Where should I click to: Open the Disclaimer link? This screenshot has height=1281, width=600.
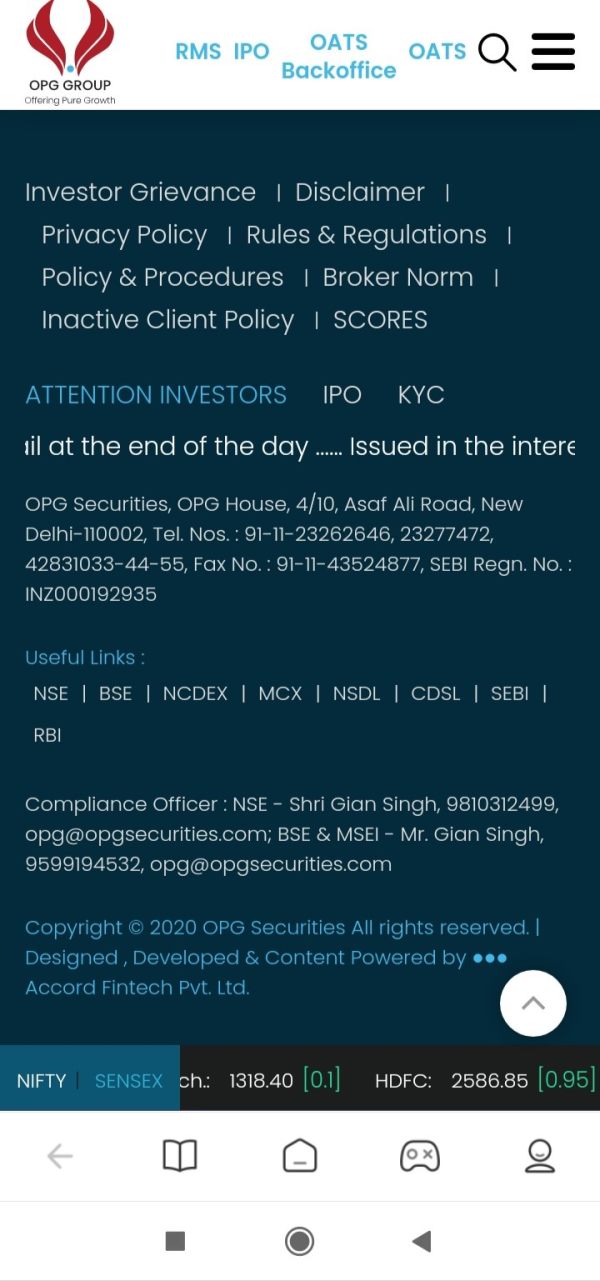(x=360, y=192)
